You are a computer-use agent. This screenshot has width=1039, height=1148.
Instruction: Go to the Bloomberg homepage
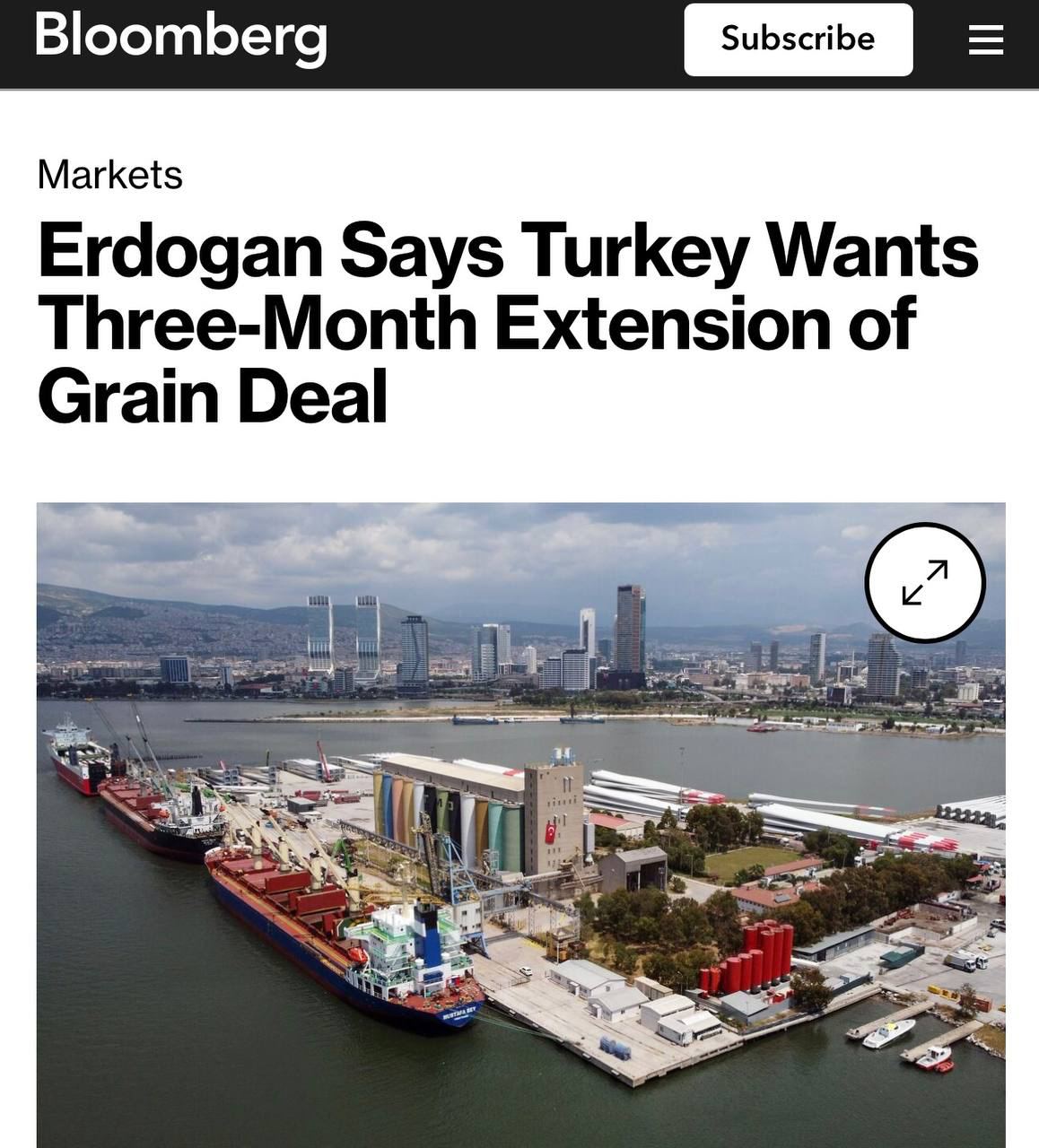180,38
